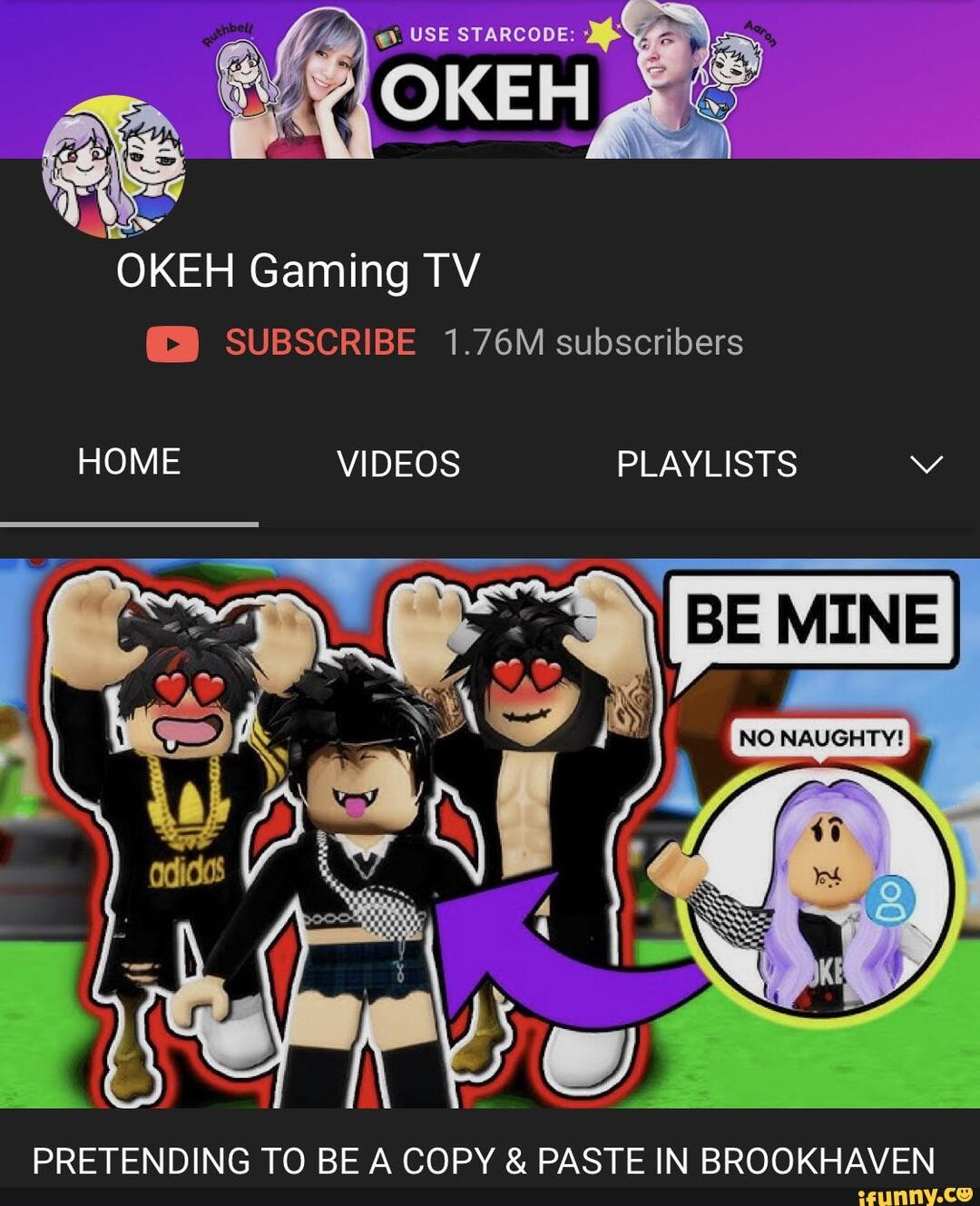Switch to the Playlists tab
Image resolution: width=980 pixels, height=1206 pixels.
coord(706,465)
